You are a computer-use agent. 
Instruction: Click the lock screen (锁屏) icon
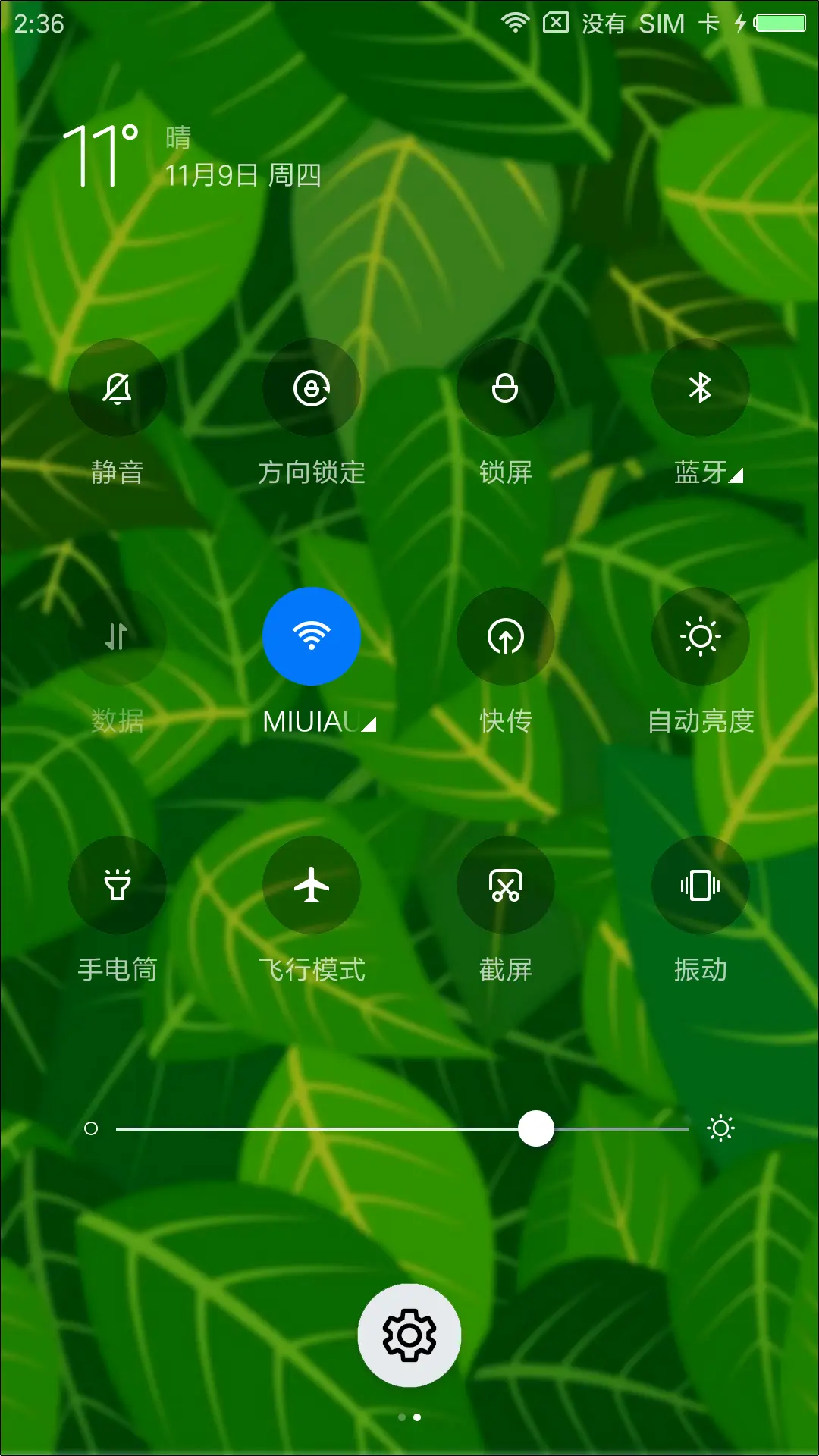pos(506,387)
